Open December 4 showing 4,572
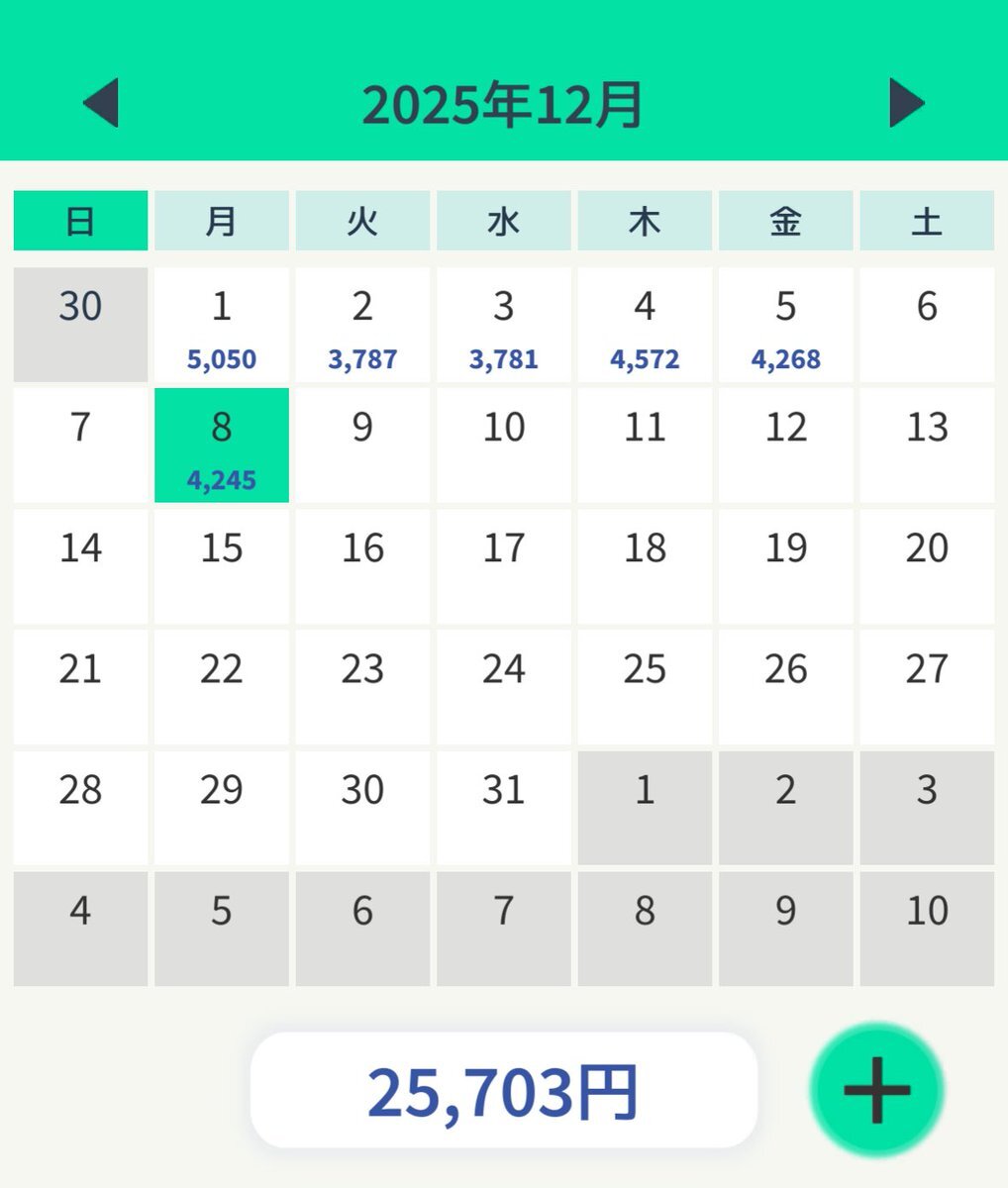The width and height of the screenshot is (1008, 1188). click(645, 325)
